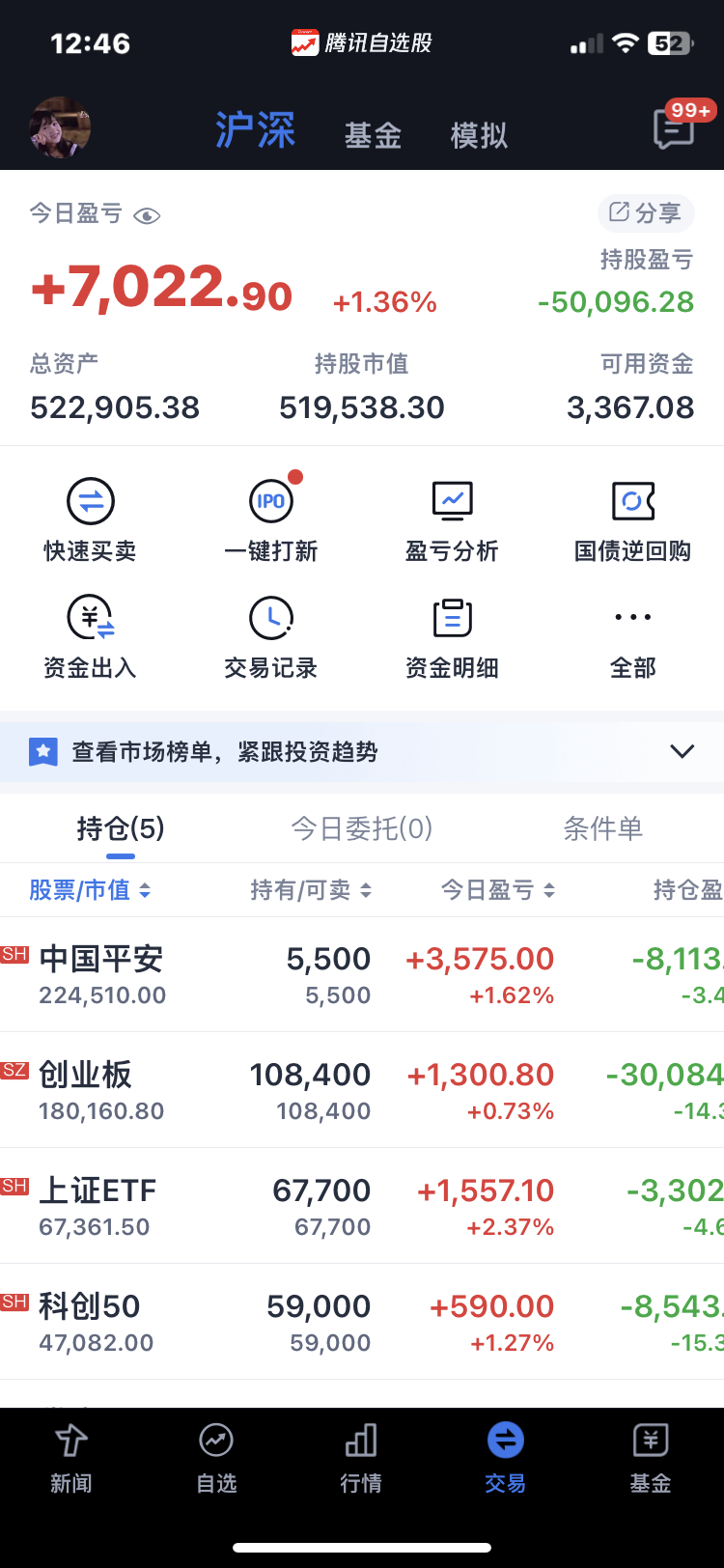Hide 今日盈亏 amounts with the eye icon
The image size is (724, 1568).
147,215
